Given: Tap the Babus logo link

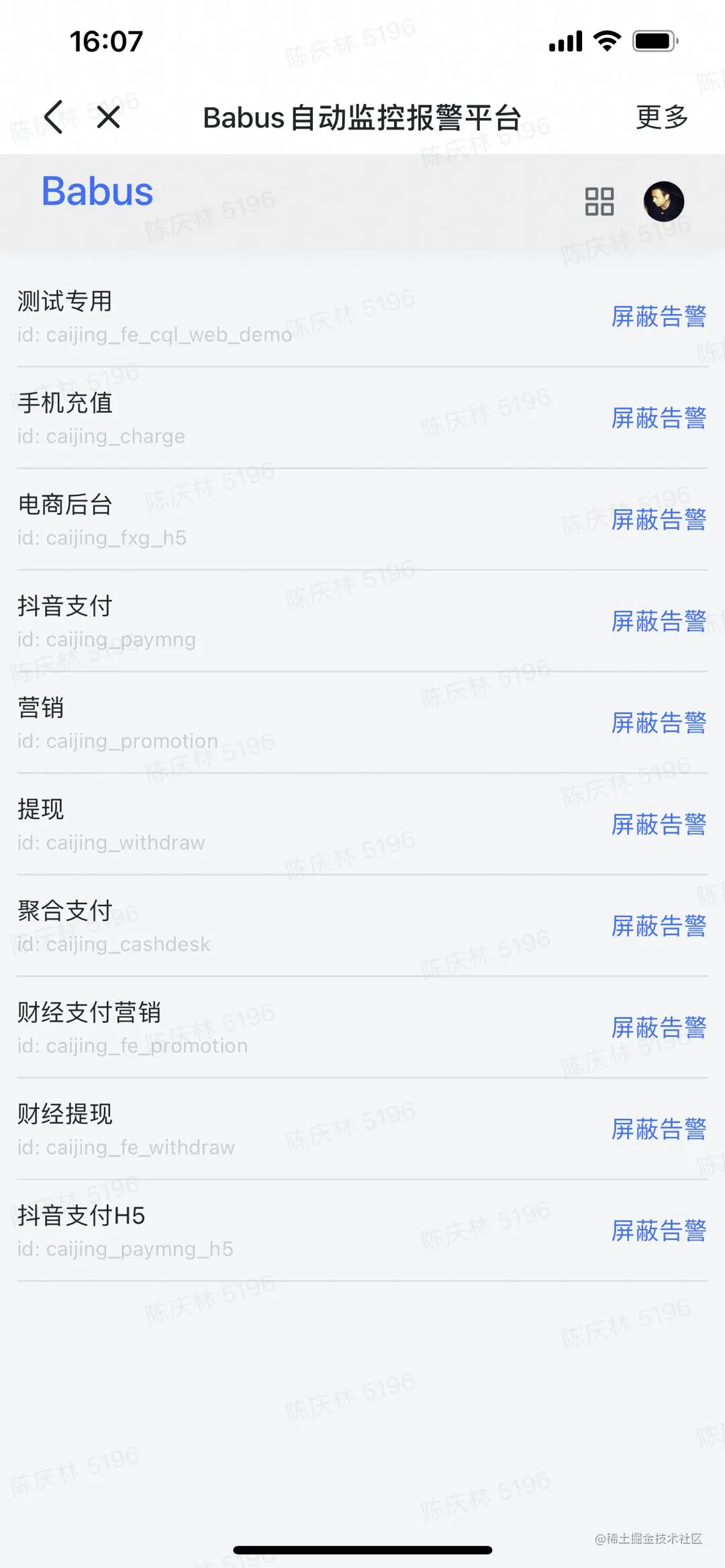Looking at the screenshot, I should tap(98, 192).
